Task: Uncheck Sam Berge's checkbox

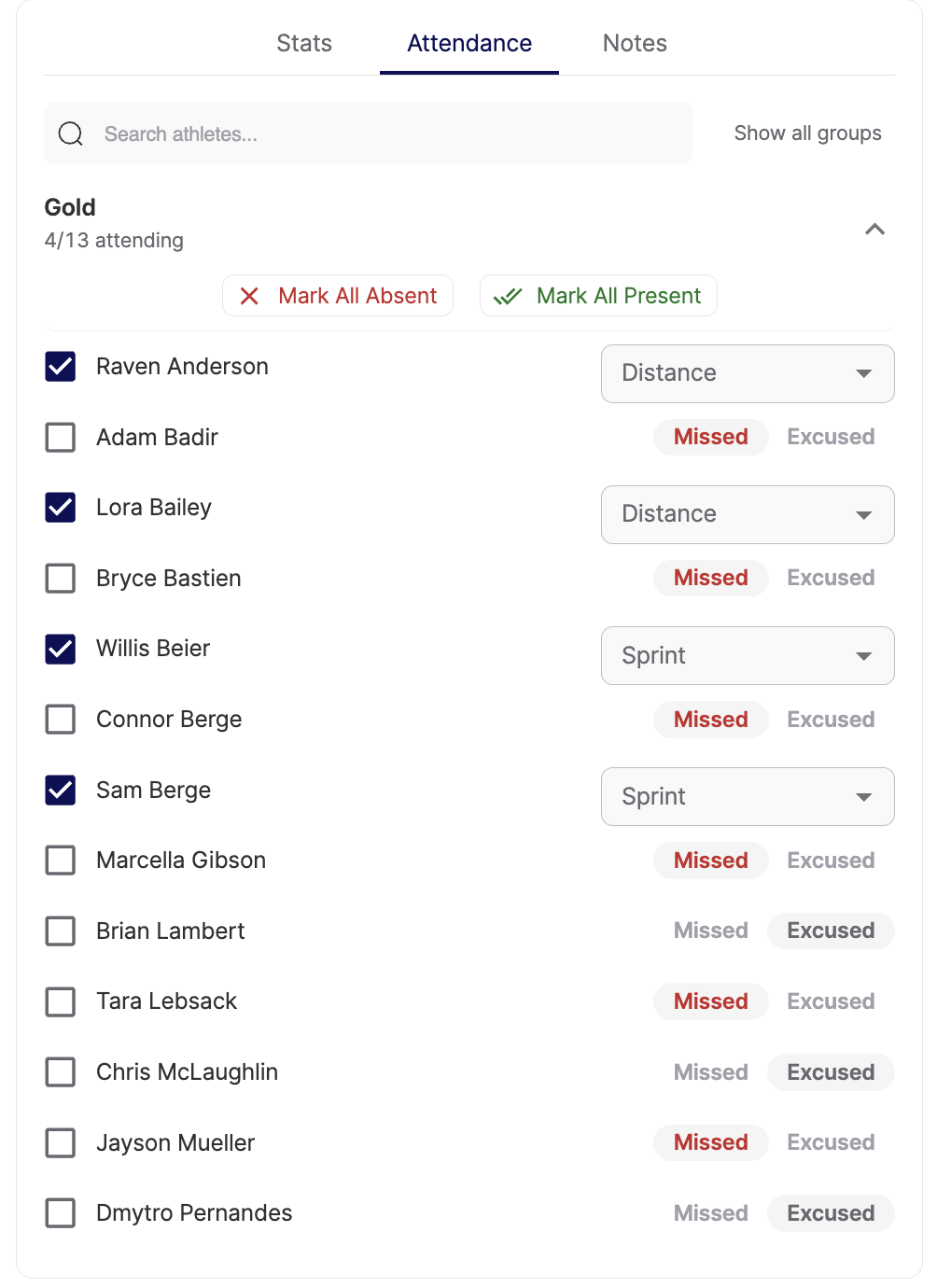Action: [61, 790]
